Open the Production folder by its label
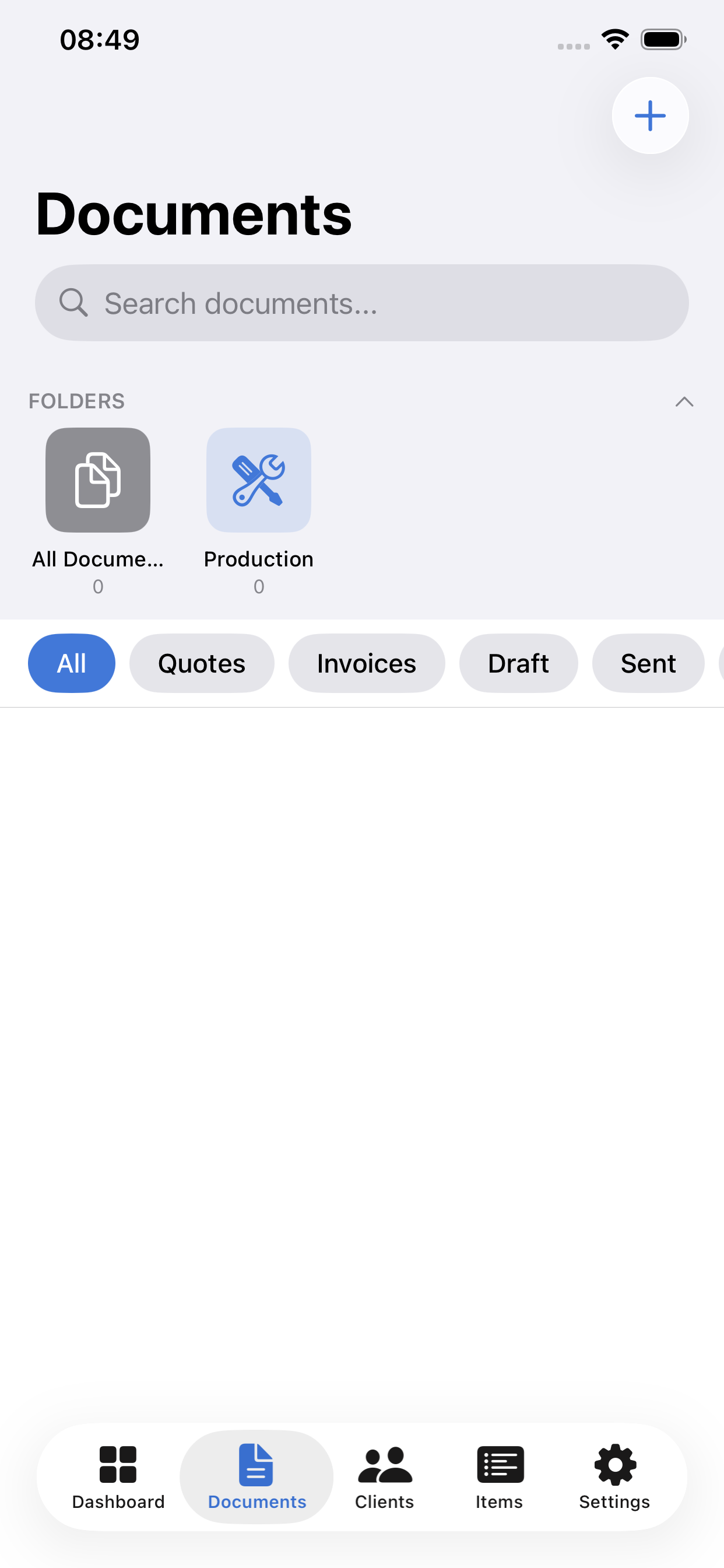This screenshot has width=724, height=1568. [259, 559]
